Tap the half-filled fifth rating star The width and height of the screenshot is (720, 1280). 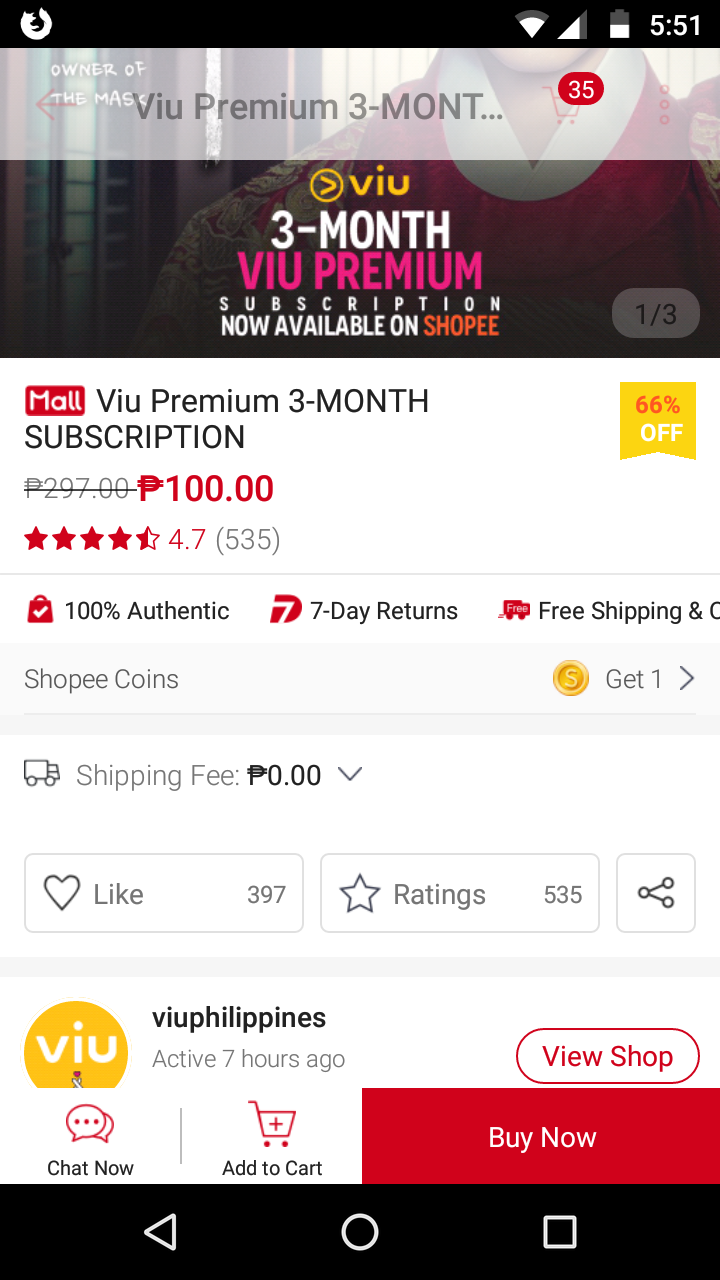coord(148,538)
